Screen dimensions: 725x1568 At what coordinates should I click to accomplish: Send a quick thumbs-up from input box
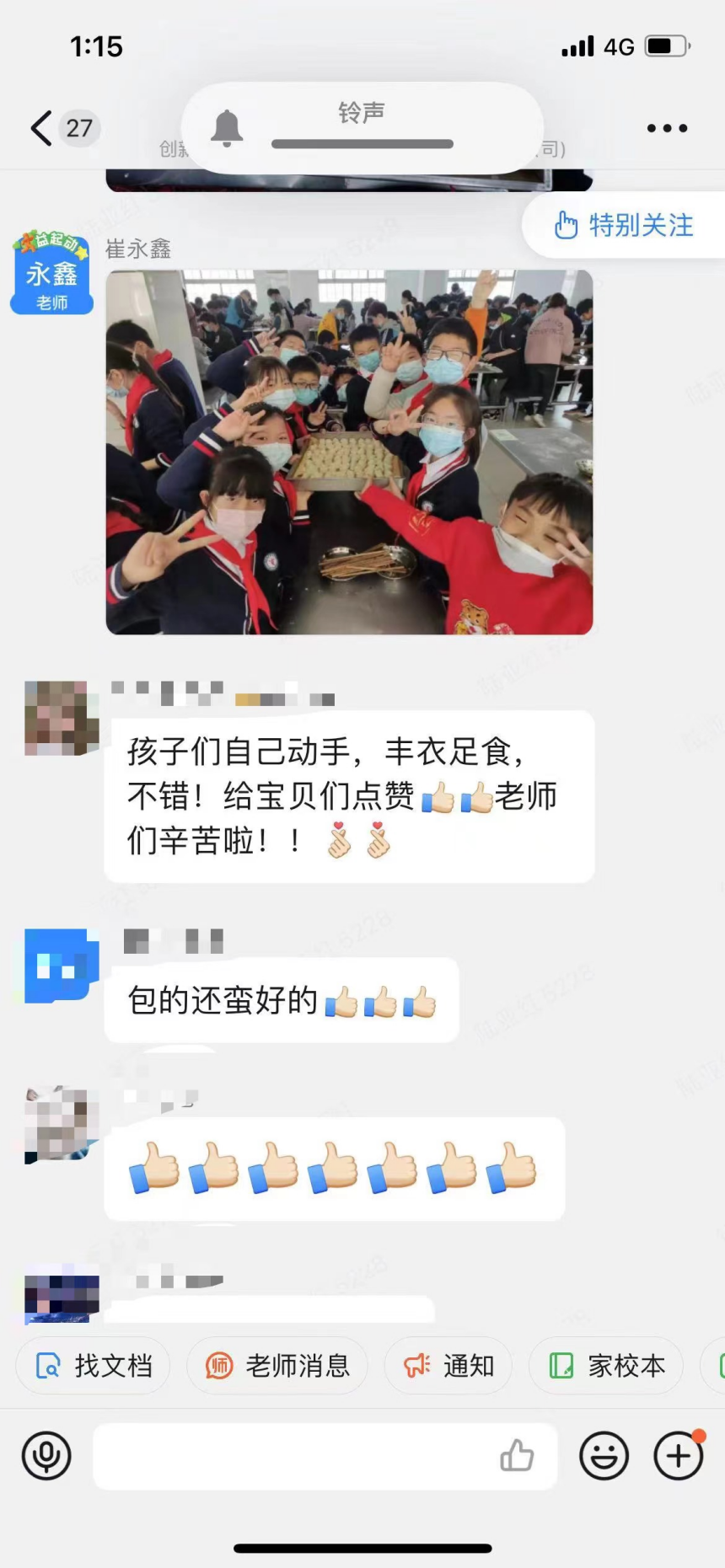[517, 1455]
